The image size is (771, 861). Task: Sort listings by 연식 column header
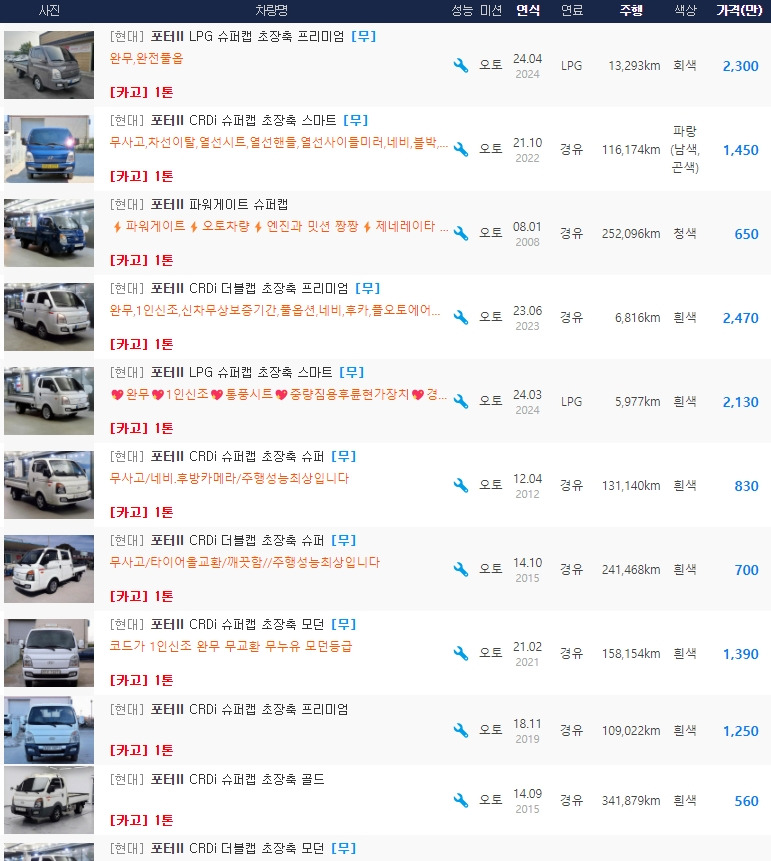pyautogui.click(x=527, y=10)
